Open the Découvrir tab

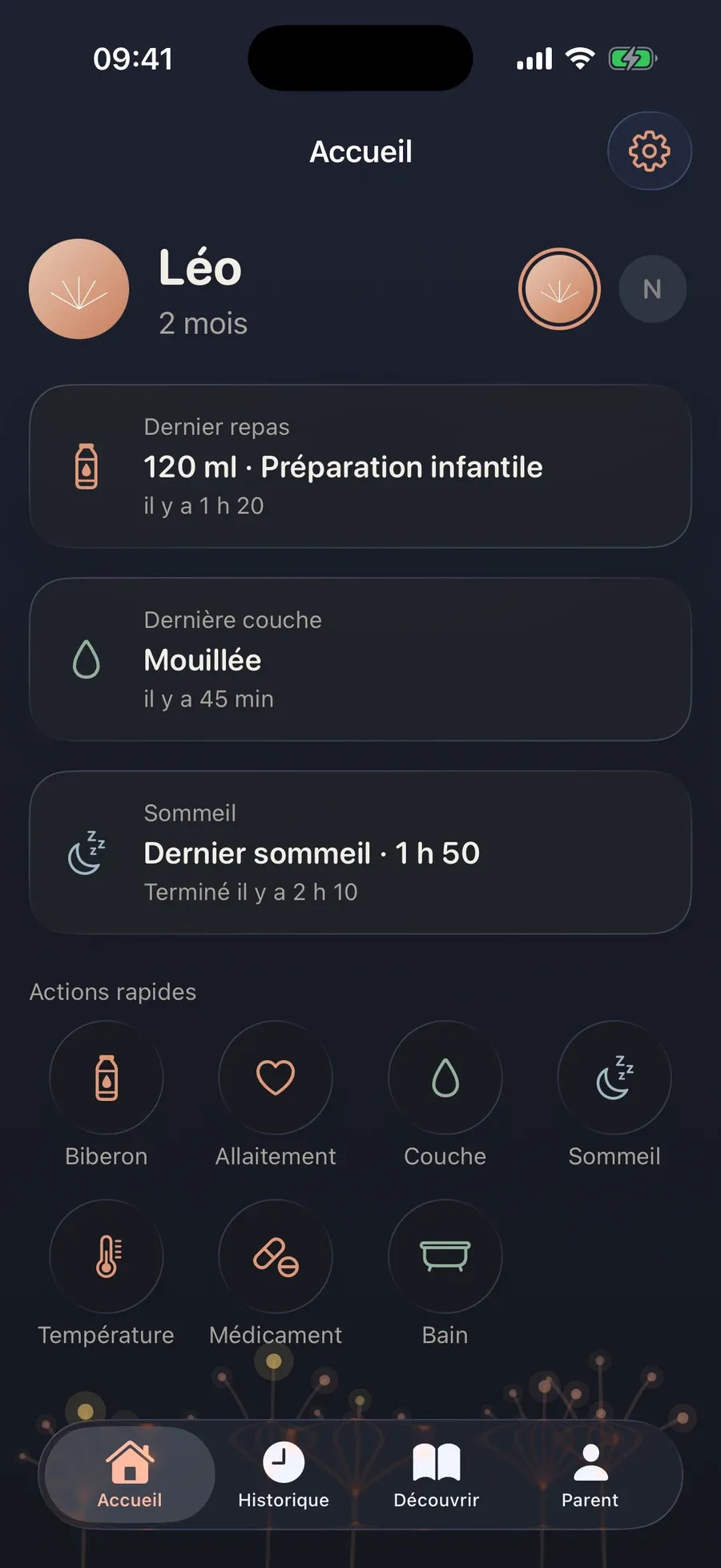click(437, 1474)
